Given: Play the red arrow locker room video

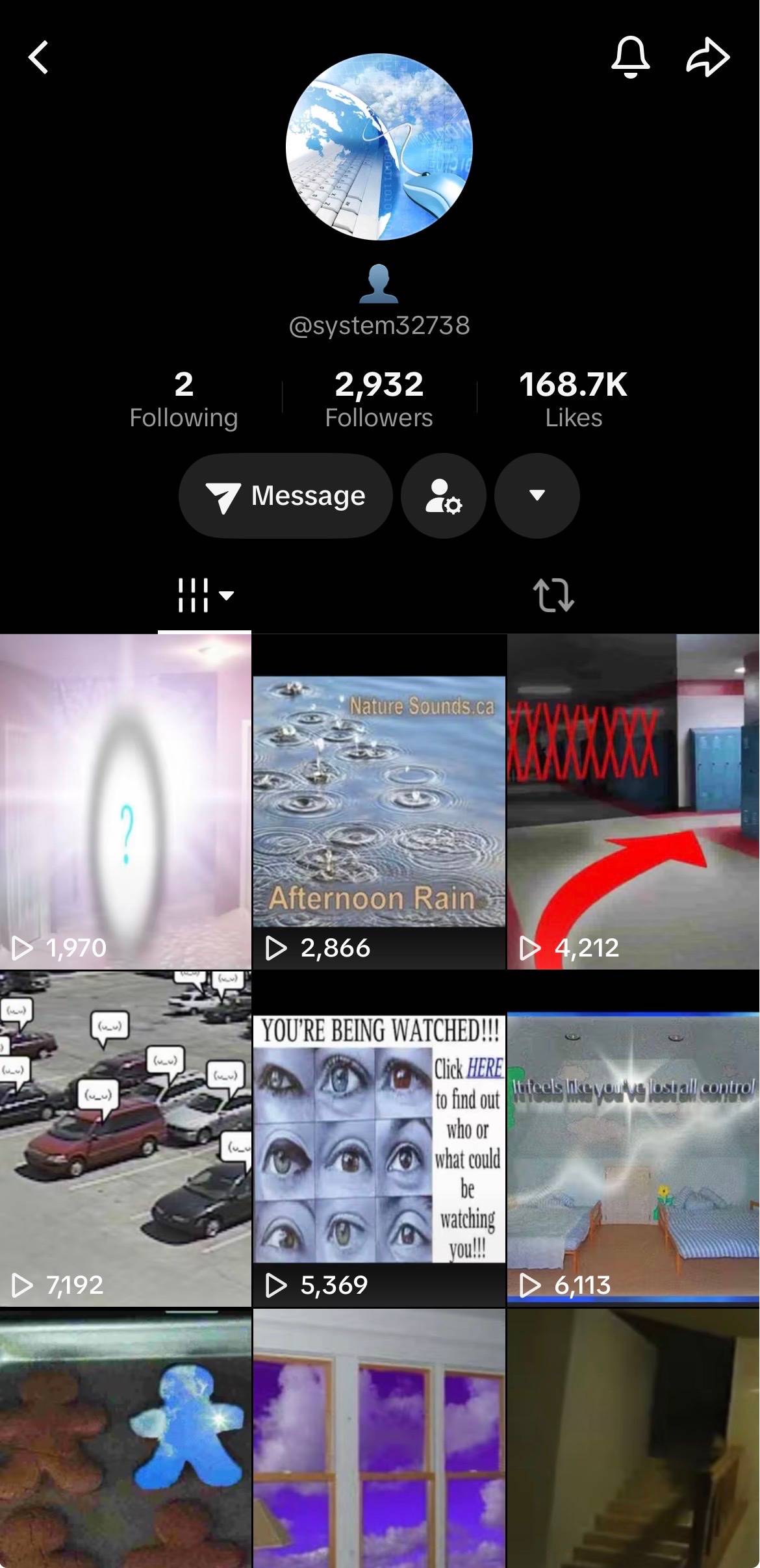Looking at the screenshot, I should (633, 802).
